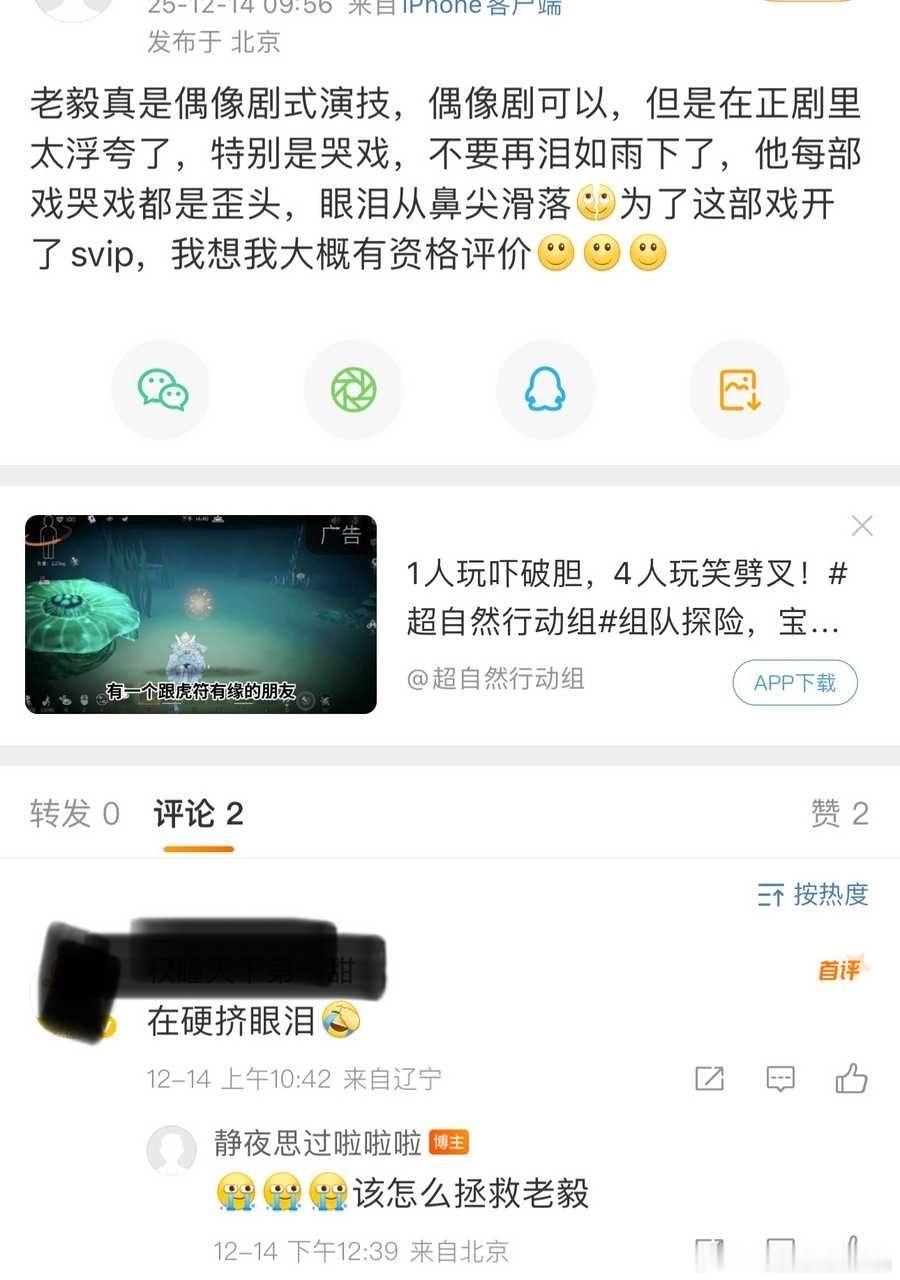Share the post to QQ
The image size is (900, 1280).
545,389
